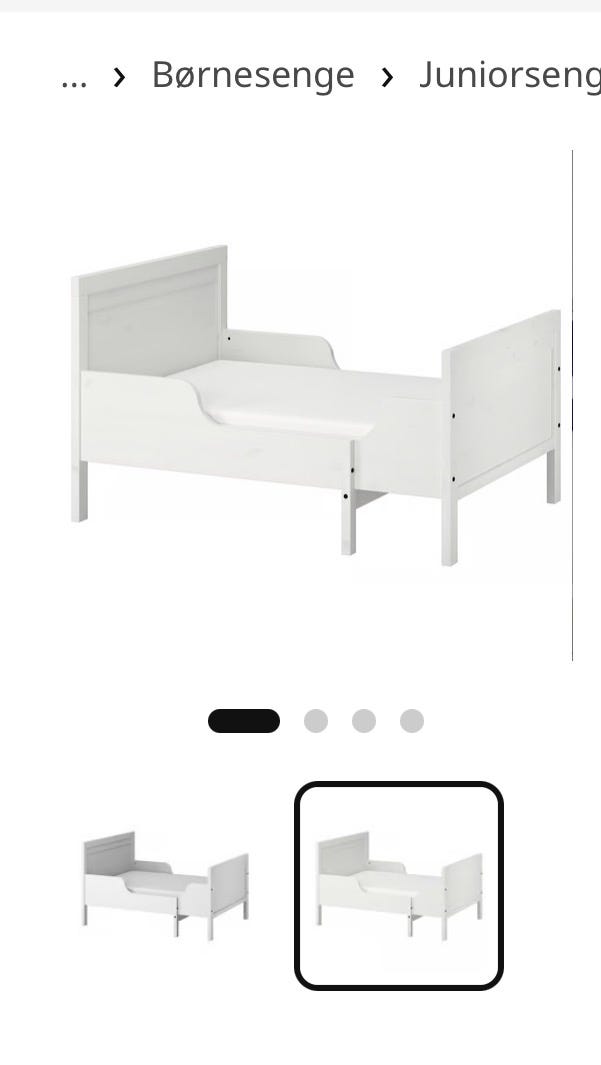This screenshot has height=1065, width=601.
Task: Go to the Juniorsenge breadcrumb category
Action: pyautogui.click(x=509, y=75)
